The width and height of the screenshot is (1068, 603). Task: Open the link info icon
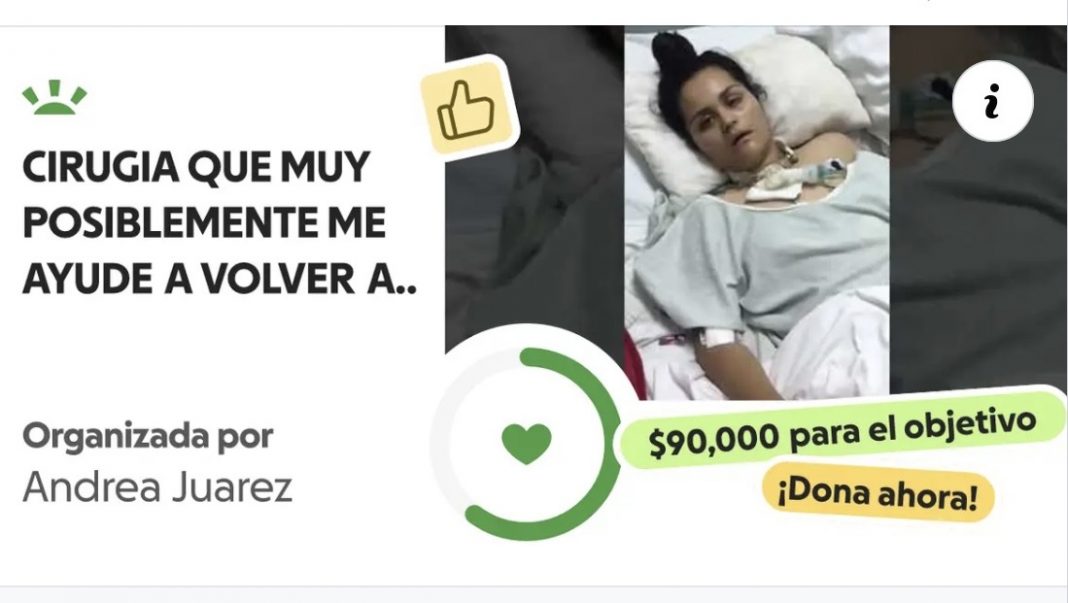click(992, 101)
